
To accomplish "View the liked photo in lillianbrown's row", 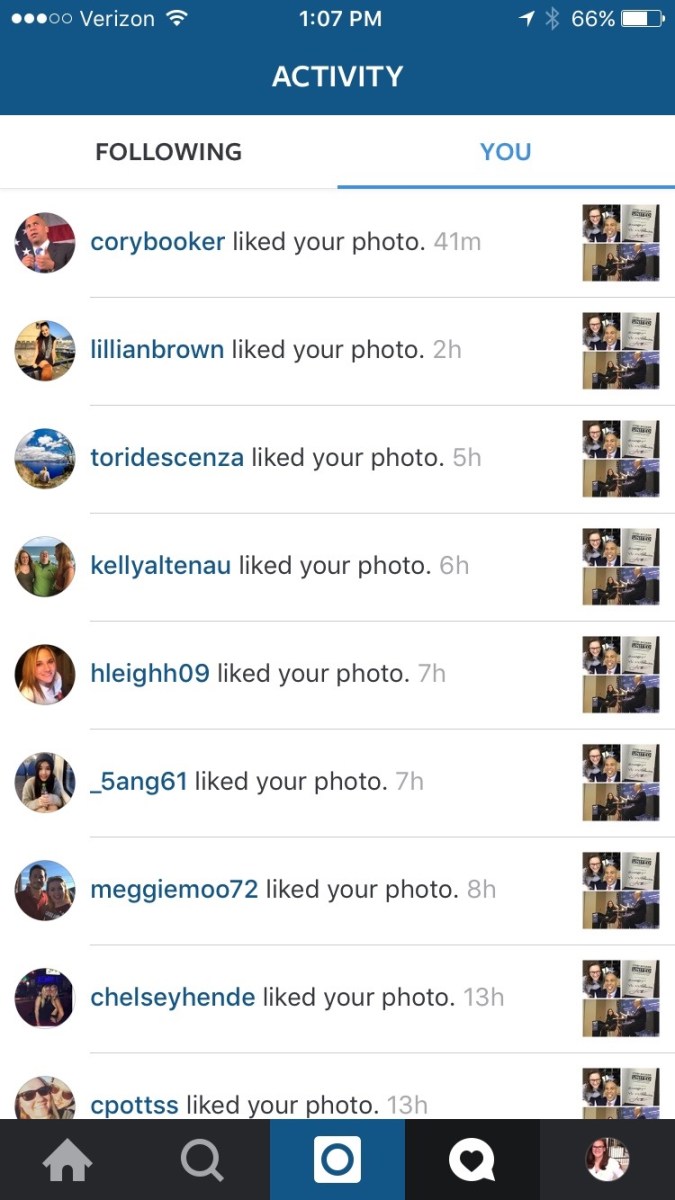I will pos(621,350).
